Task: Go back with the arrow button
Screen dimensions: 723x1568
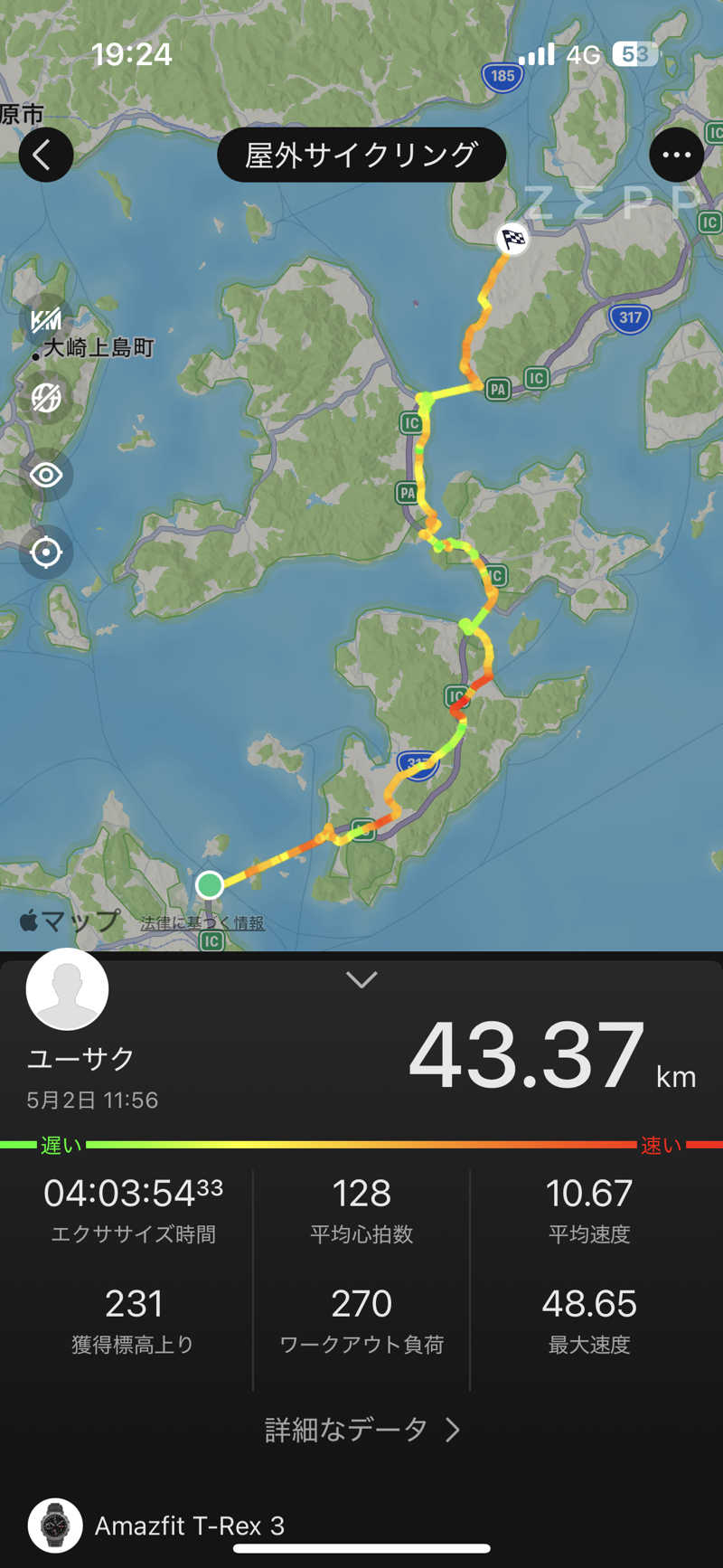Action: coord(45,155)
